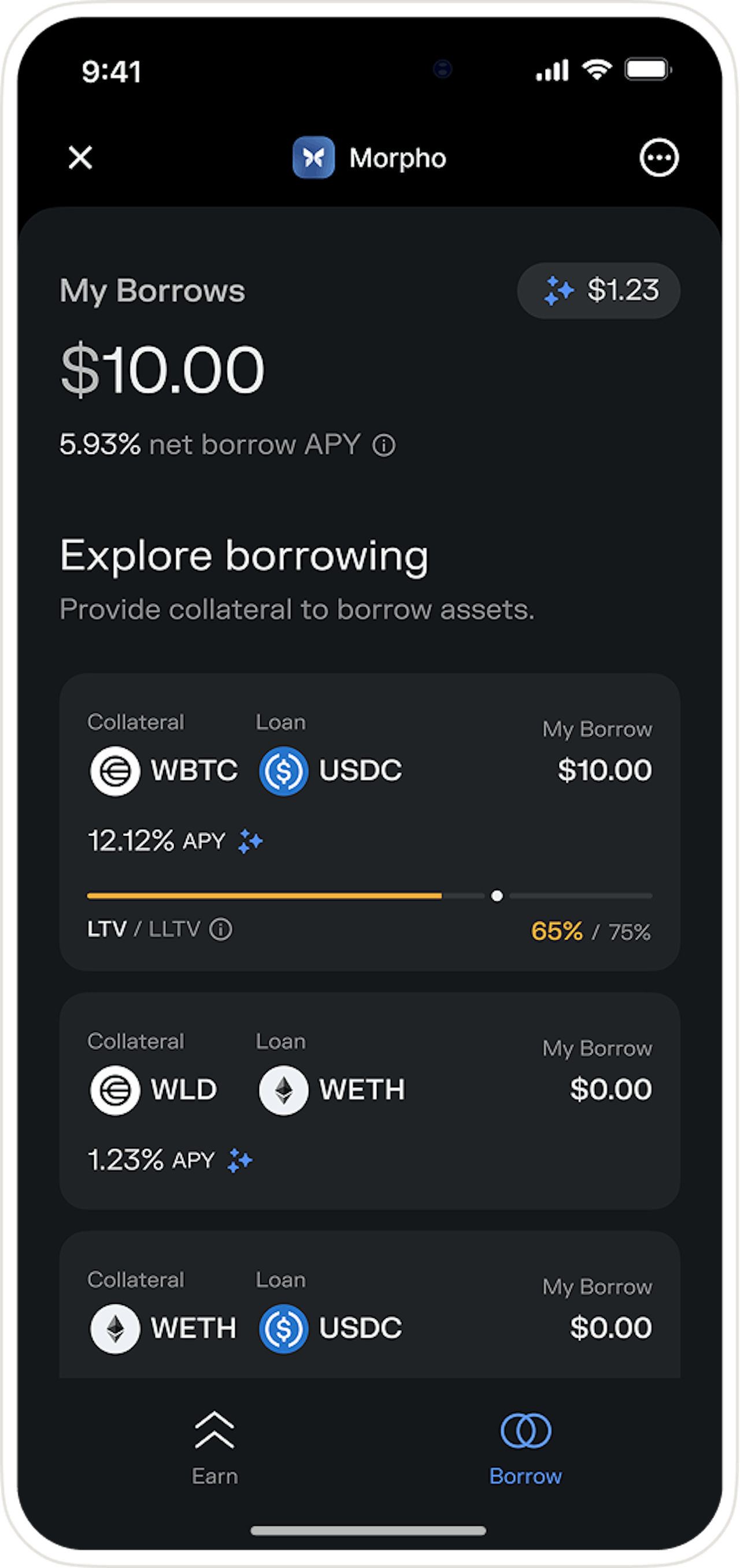Open the WETH / USDC borrow market

tap(369, 1315)
